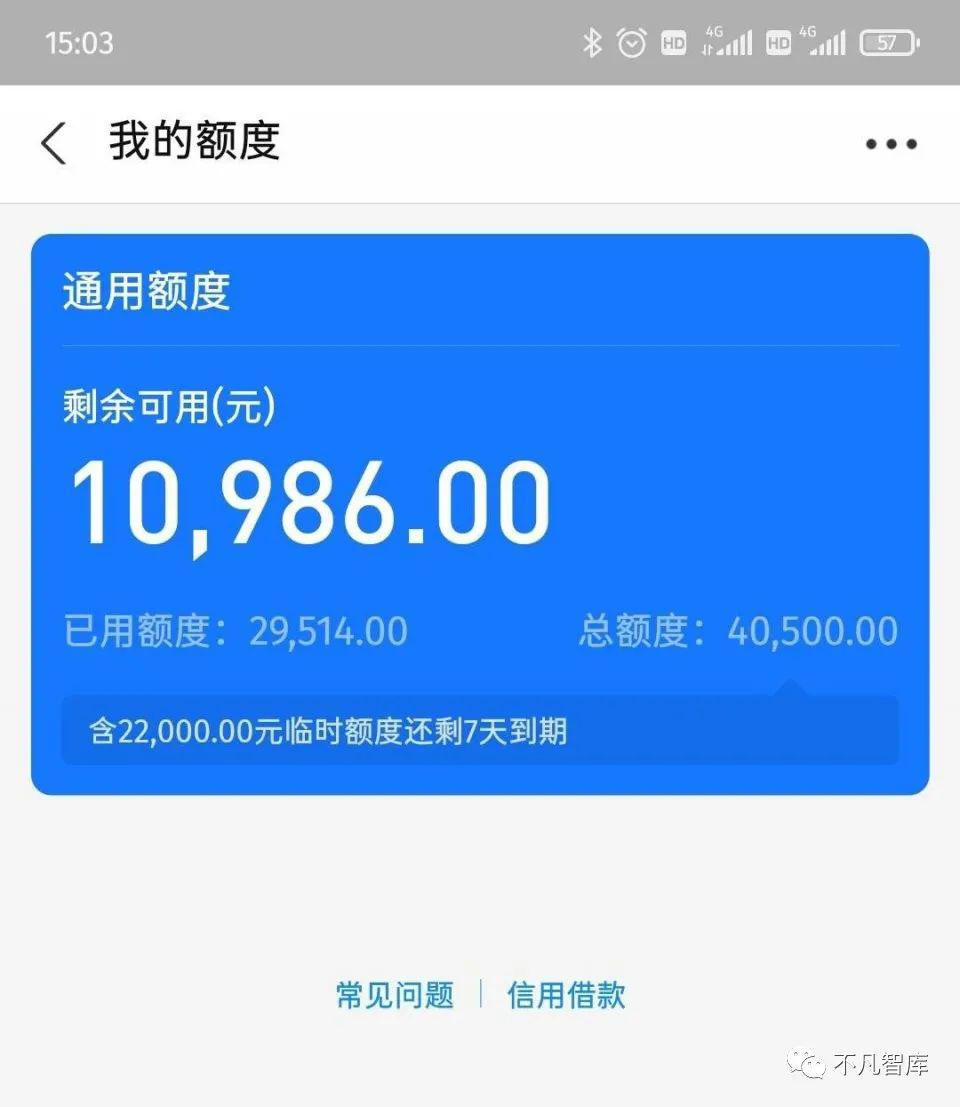
Task: Tap the Bluetooth icon in status bar
Action: (x=592, y=42)
